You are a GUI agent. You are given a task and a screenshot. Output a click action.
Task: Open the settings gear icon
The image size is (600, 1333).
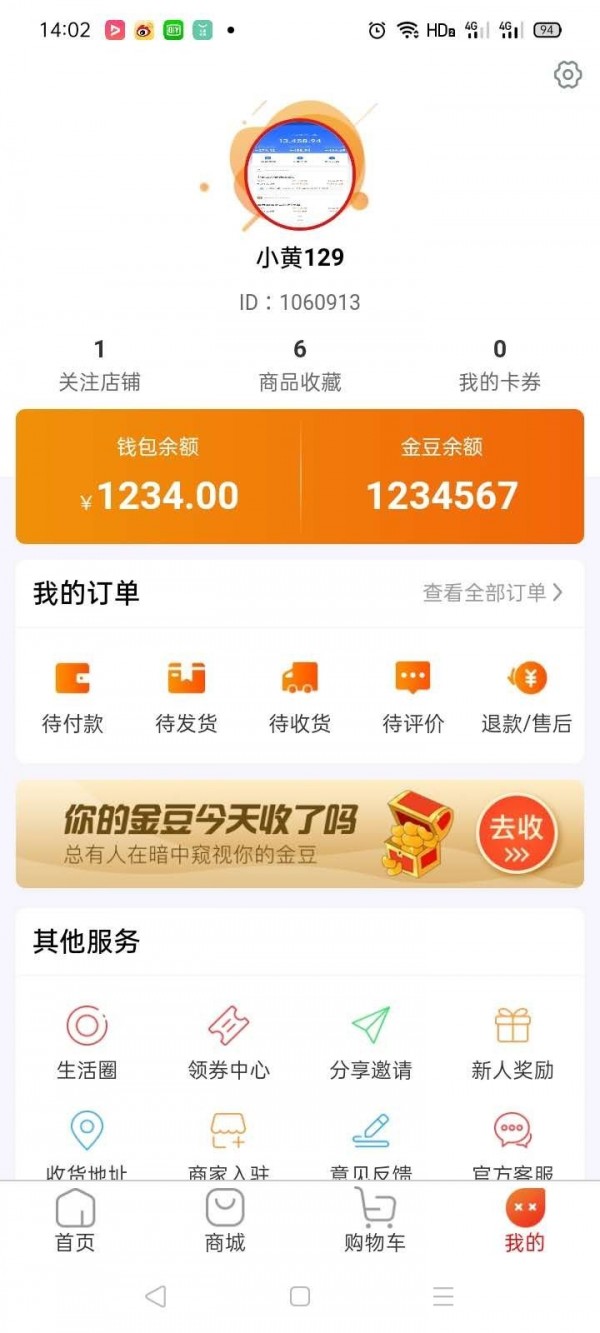point(567,75)
